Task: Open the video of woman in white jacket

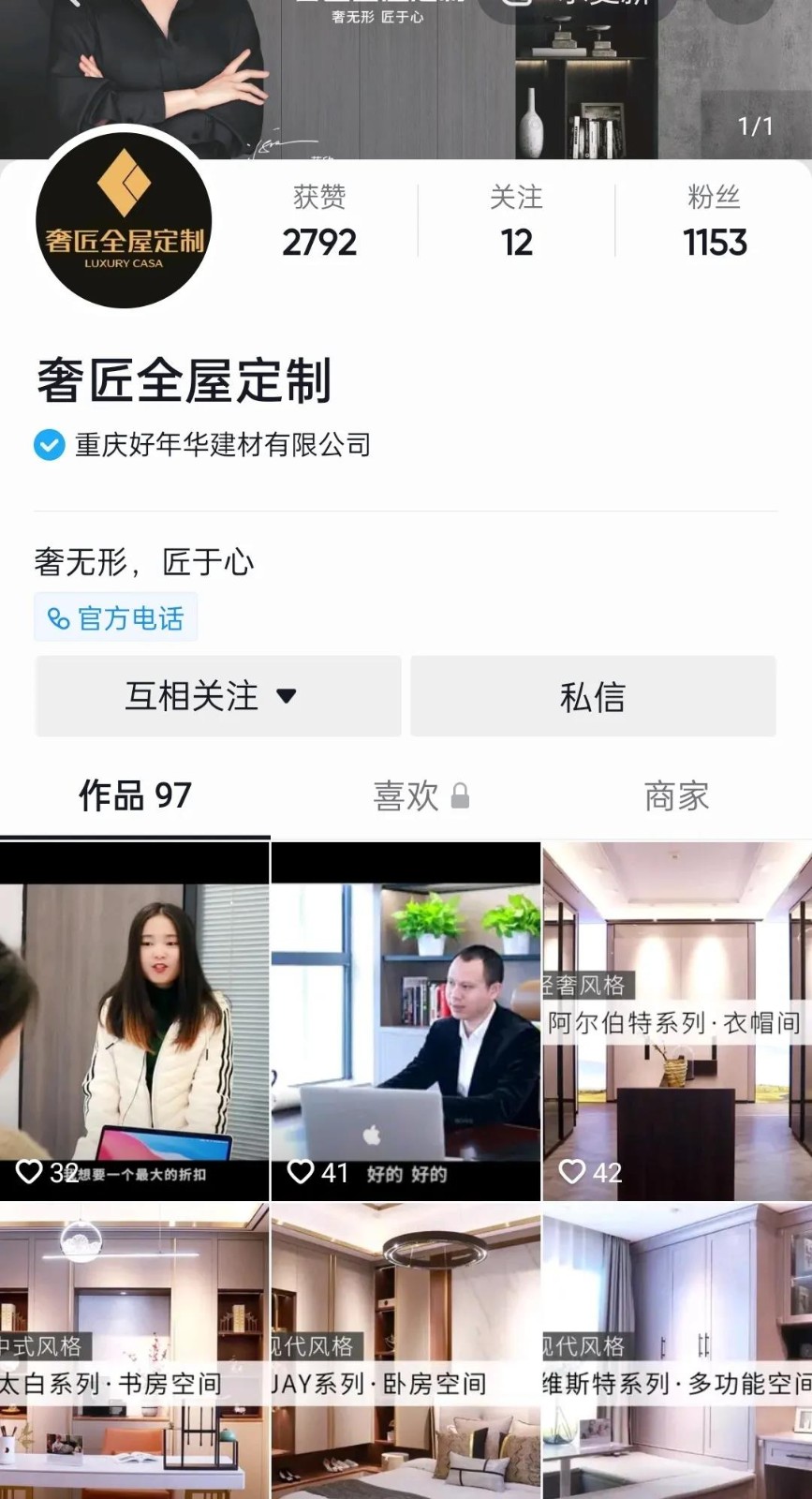Action: [x=135, y=1021]
